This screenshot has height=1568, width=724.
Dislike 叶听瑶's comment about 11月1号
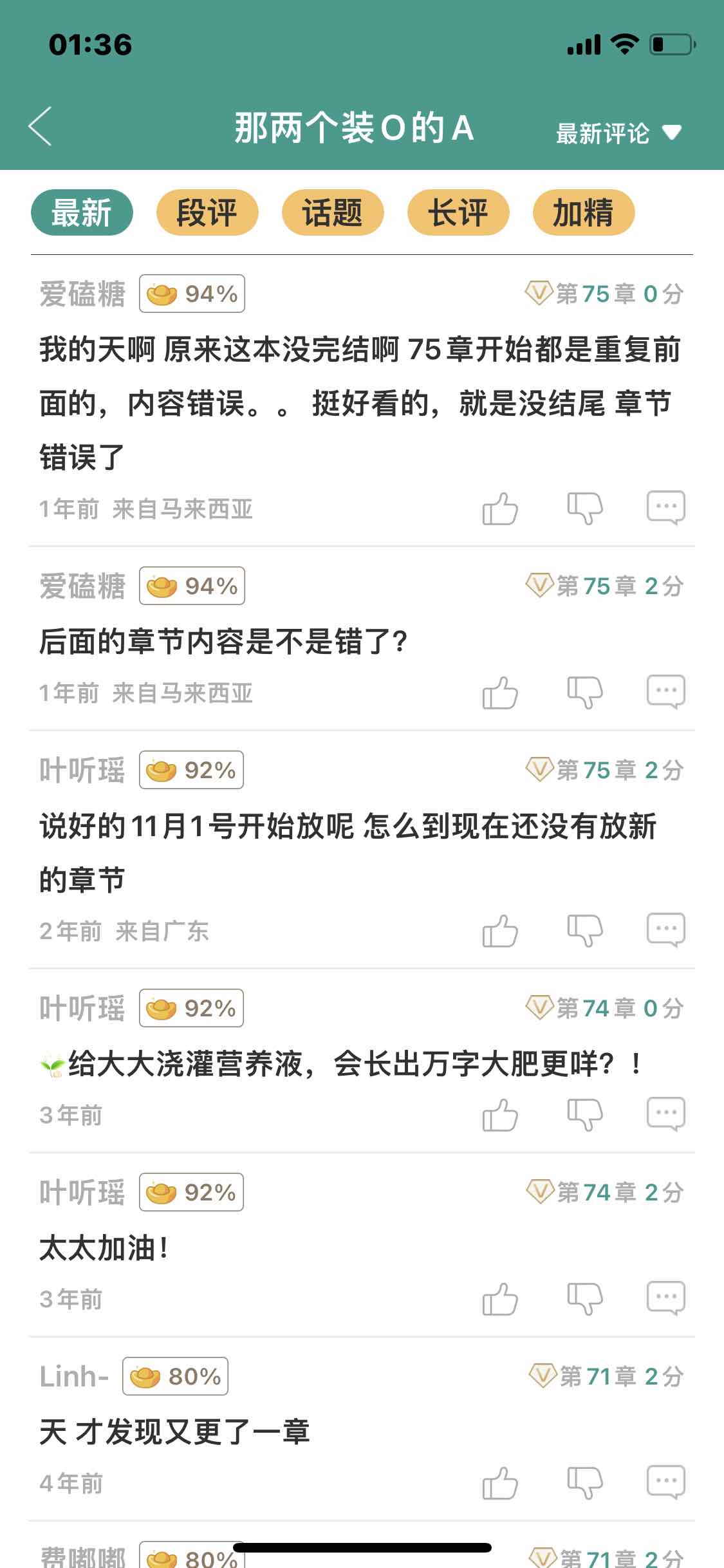[584, 931]
